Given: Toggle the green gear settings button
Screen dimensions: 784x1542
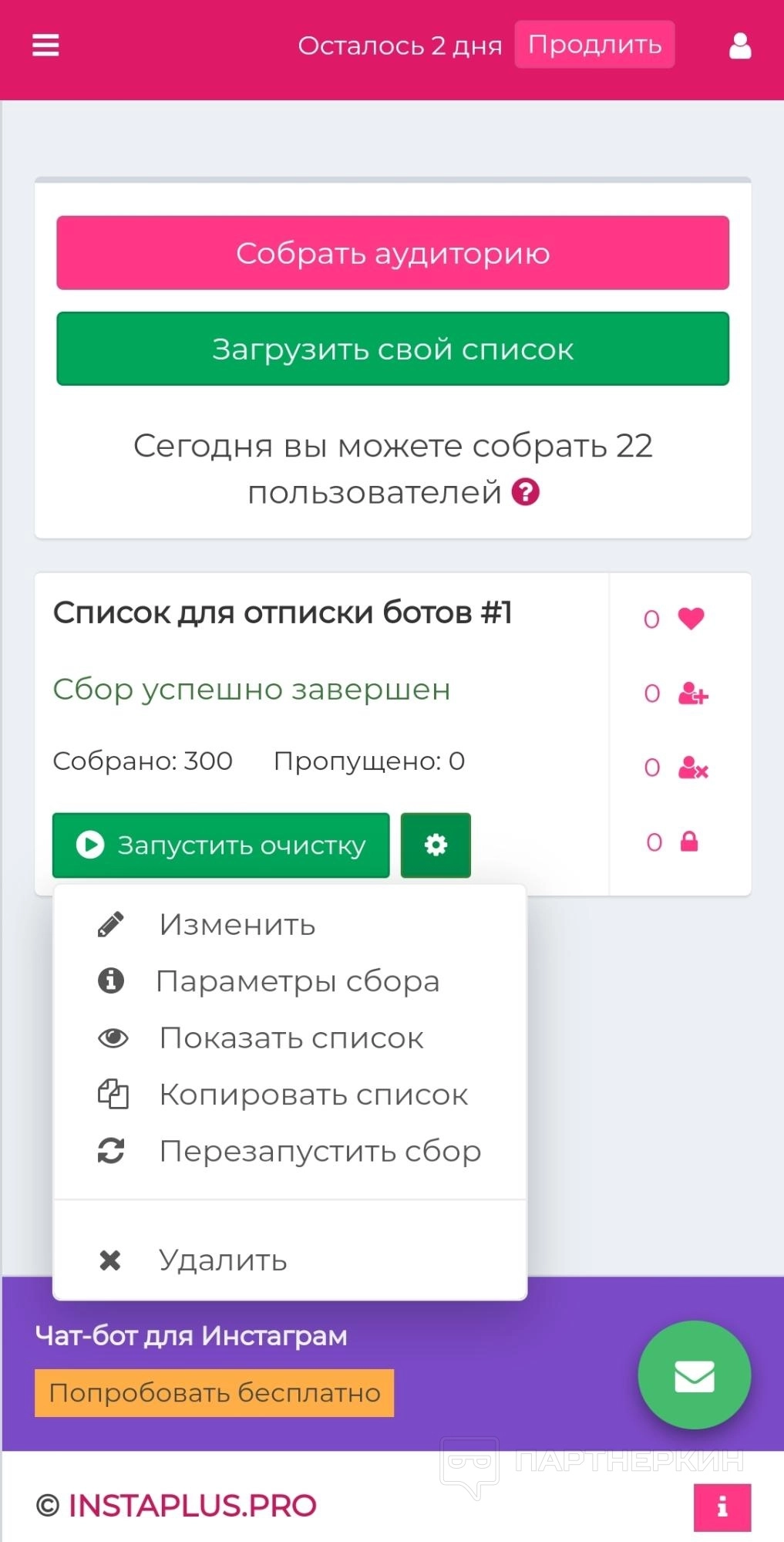Looking at the screenshot, I should 436,845.
